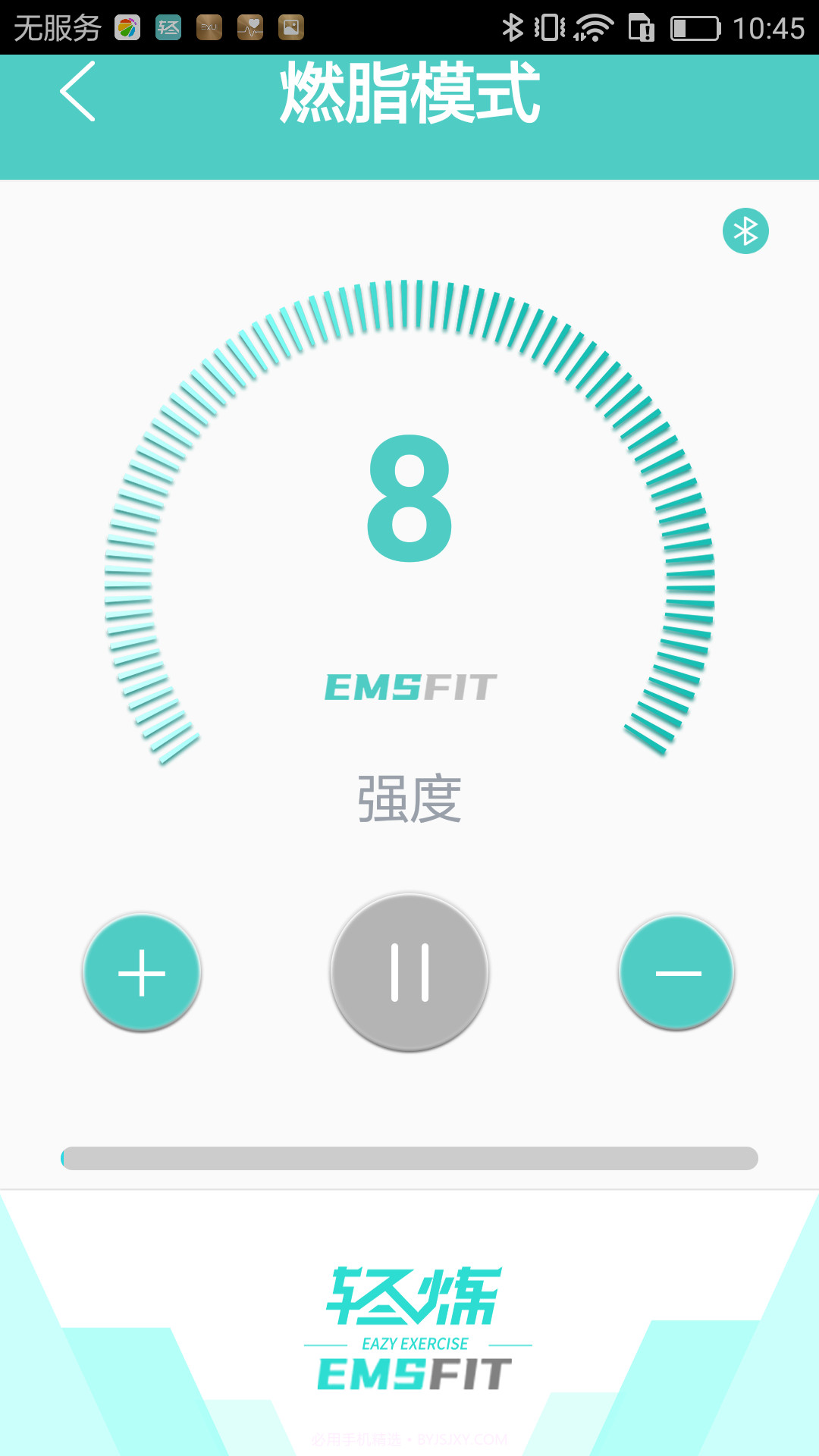Increase intensity with the plus button
The image size is (819, 1456).
141,972
